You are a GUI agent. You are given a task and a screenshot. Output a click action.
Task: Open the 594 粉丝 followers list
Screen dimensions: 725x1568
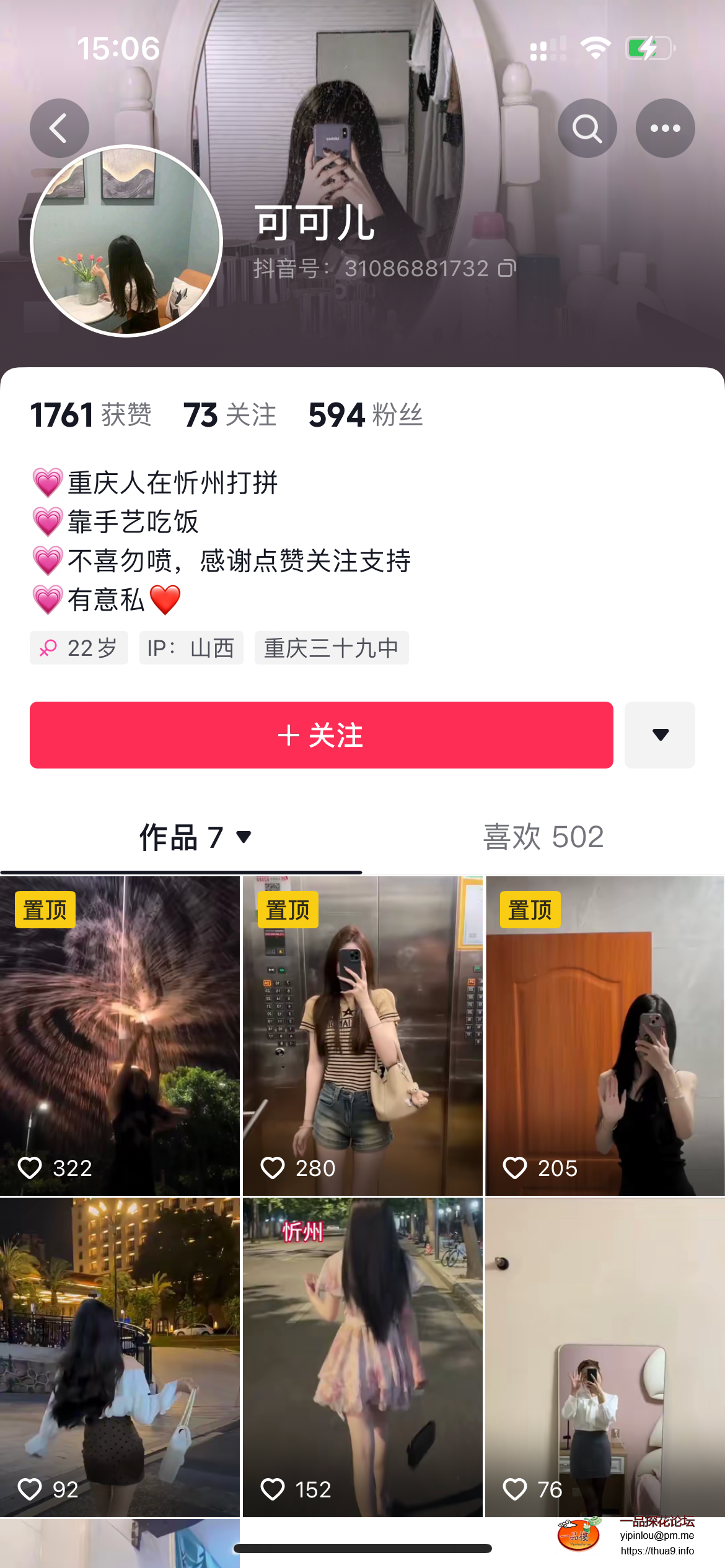click(x=366, y=415)
